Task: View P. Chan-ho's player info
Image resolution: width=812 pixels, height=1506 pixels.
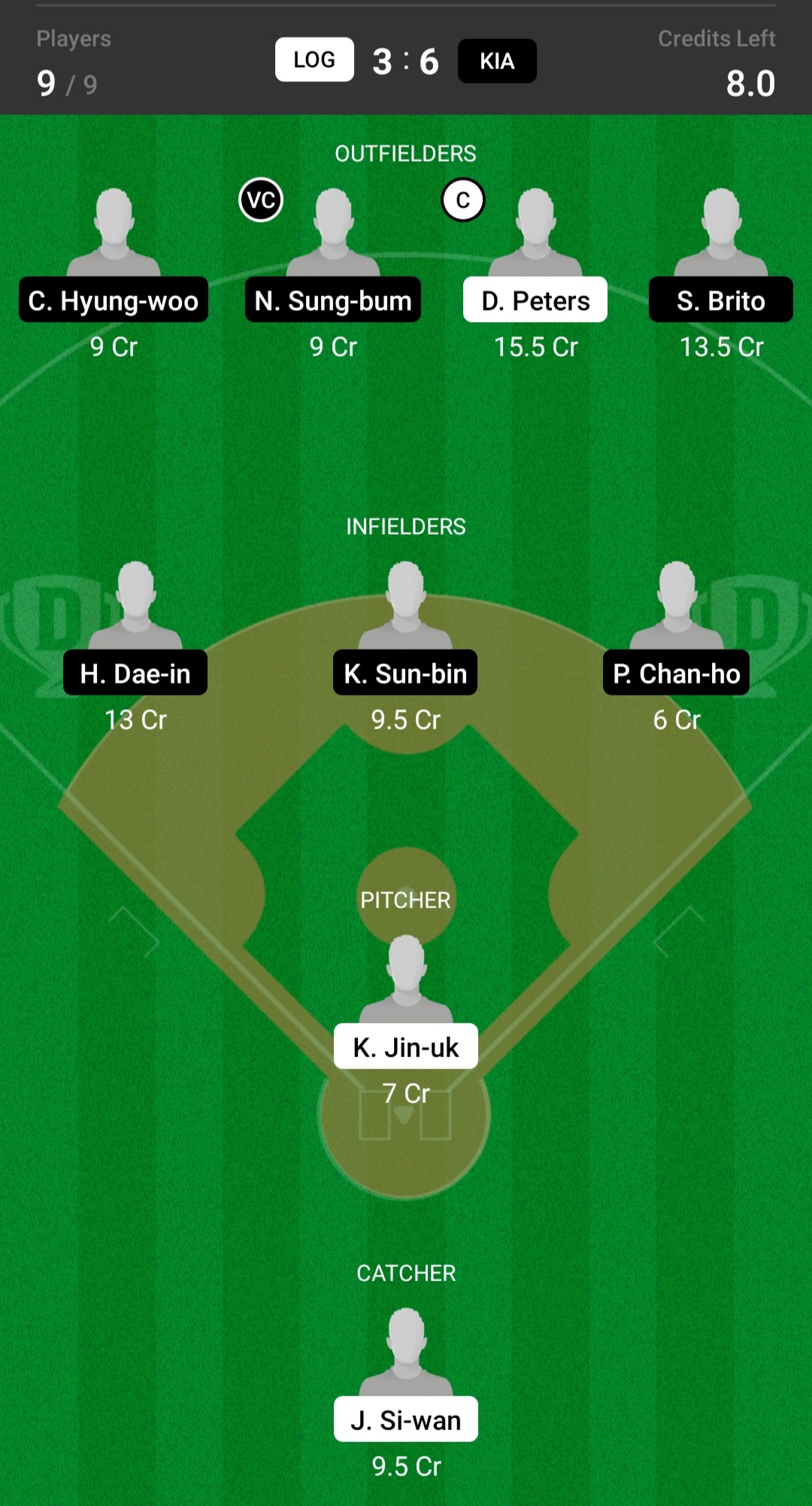Action: pyautogui.click(x=676, y=672)
